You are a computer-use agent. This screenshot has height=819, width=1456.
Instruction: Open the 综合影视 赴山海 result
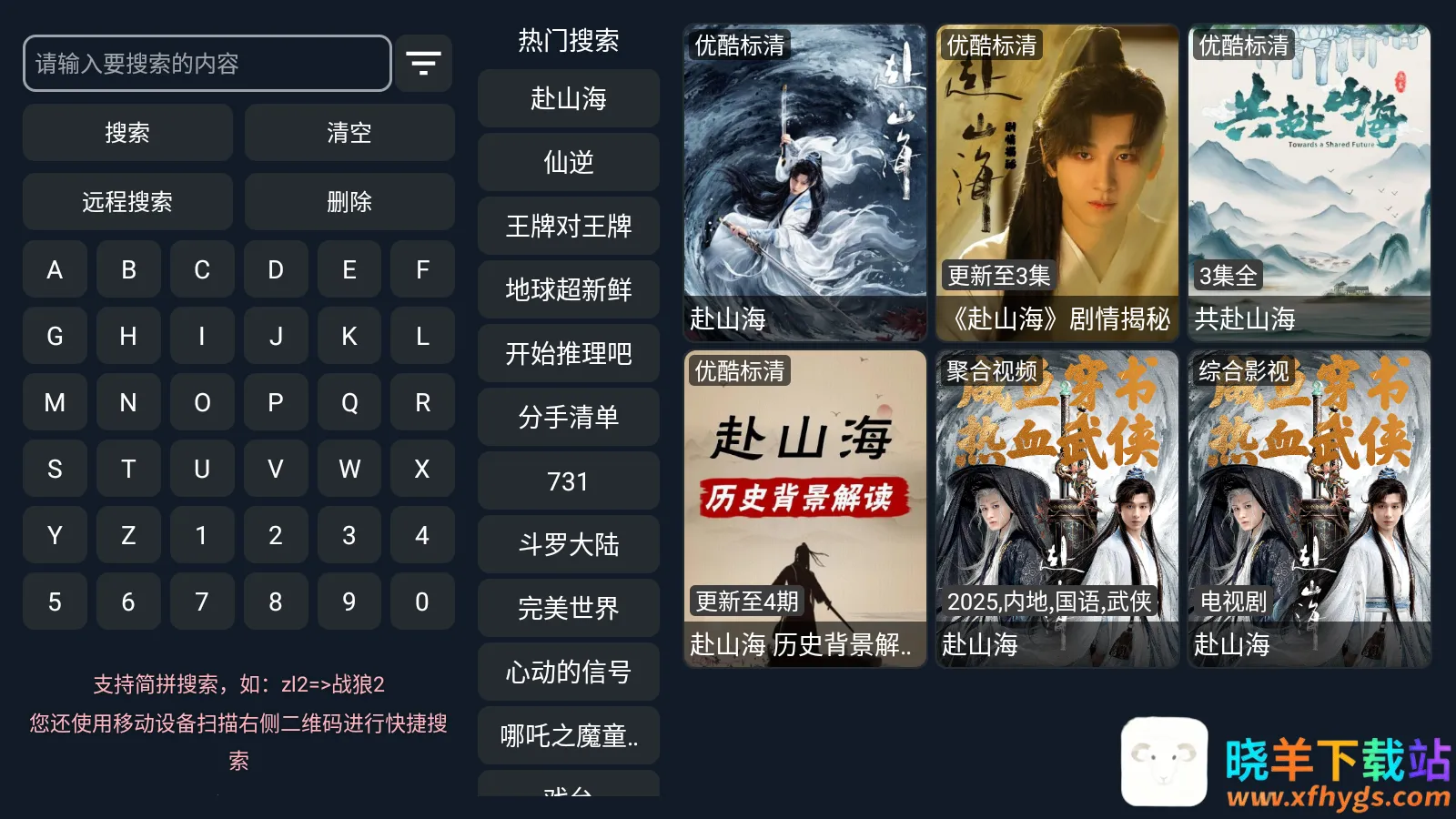[x=1309, y=508]
